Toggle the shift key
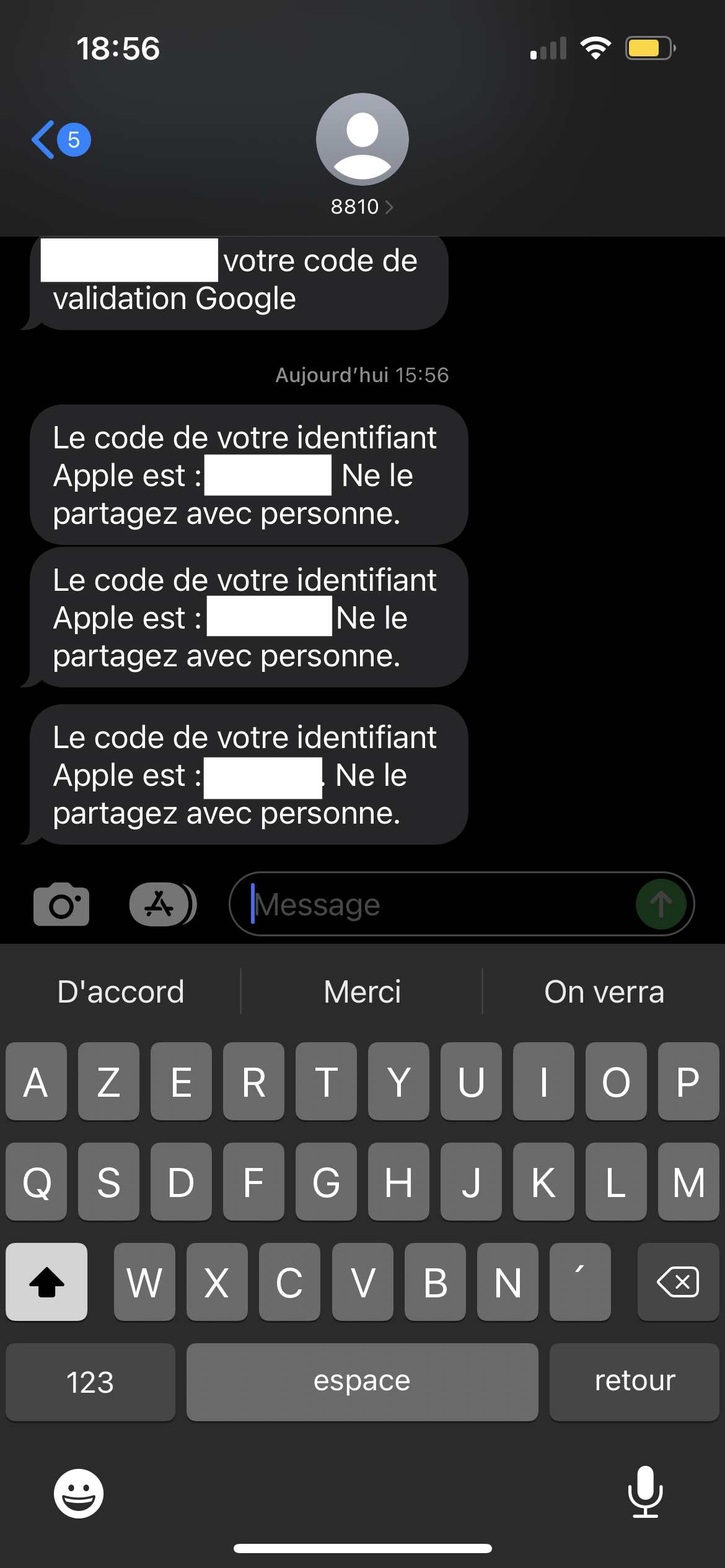This screenshot has height=1568, width=725. point(46,1282)
